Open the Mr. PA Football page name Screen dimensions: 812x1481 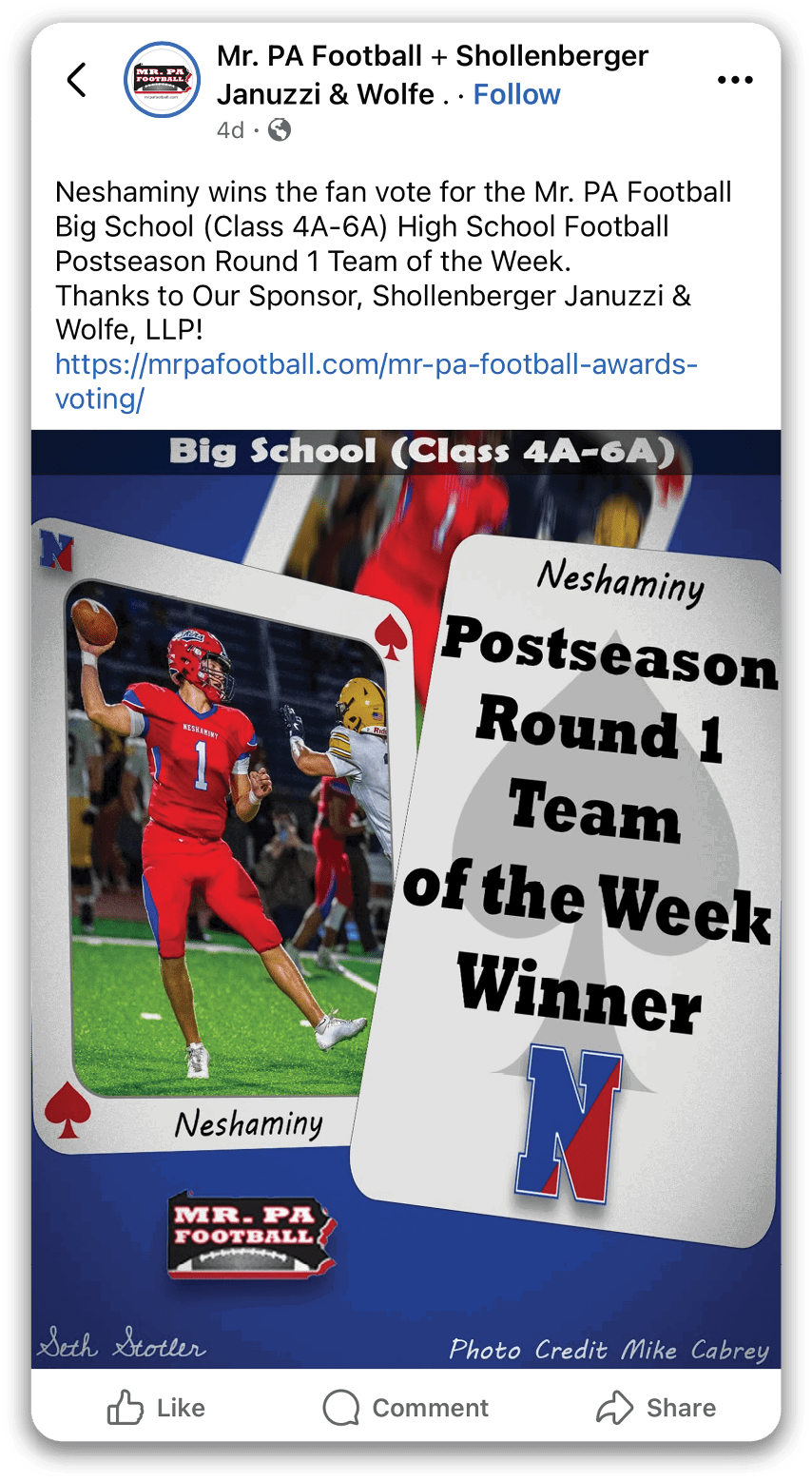click(432, 57)
